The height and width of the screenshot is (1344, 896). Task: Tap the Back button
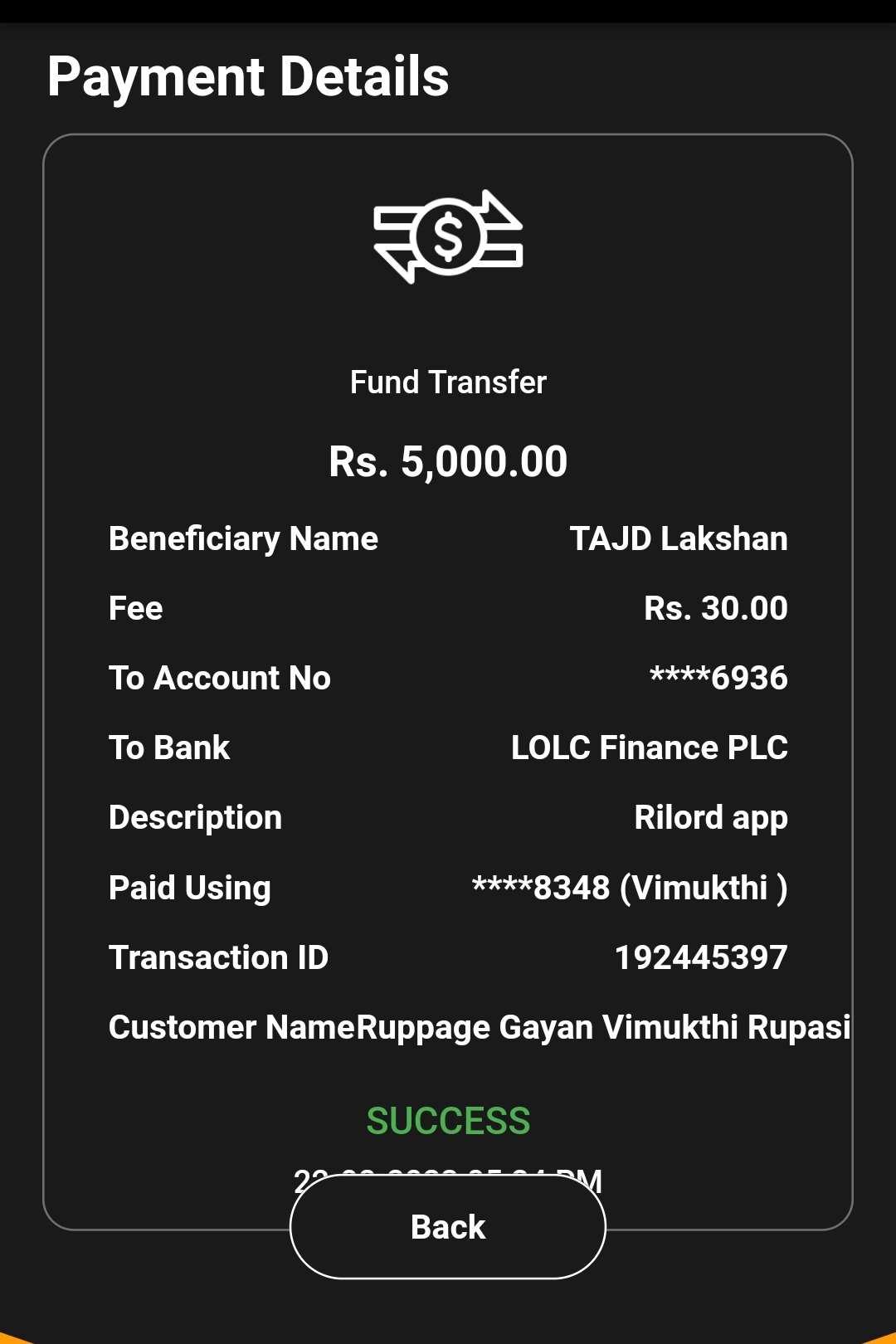click(x=448, y=1227)
